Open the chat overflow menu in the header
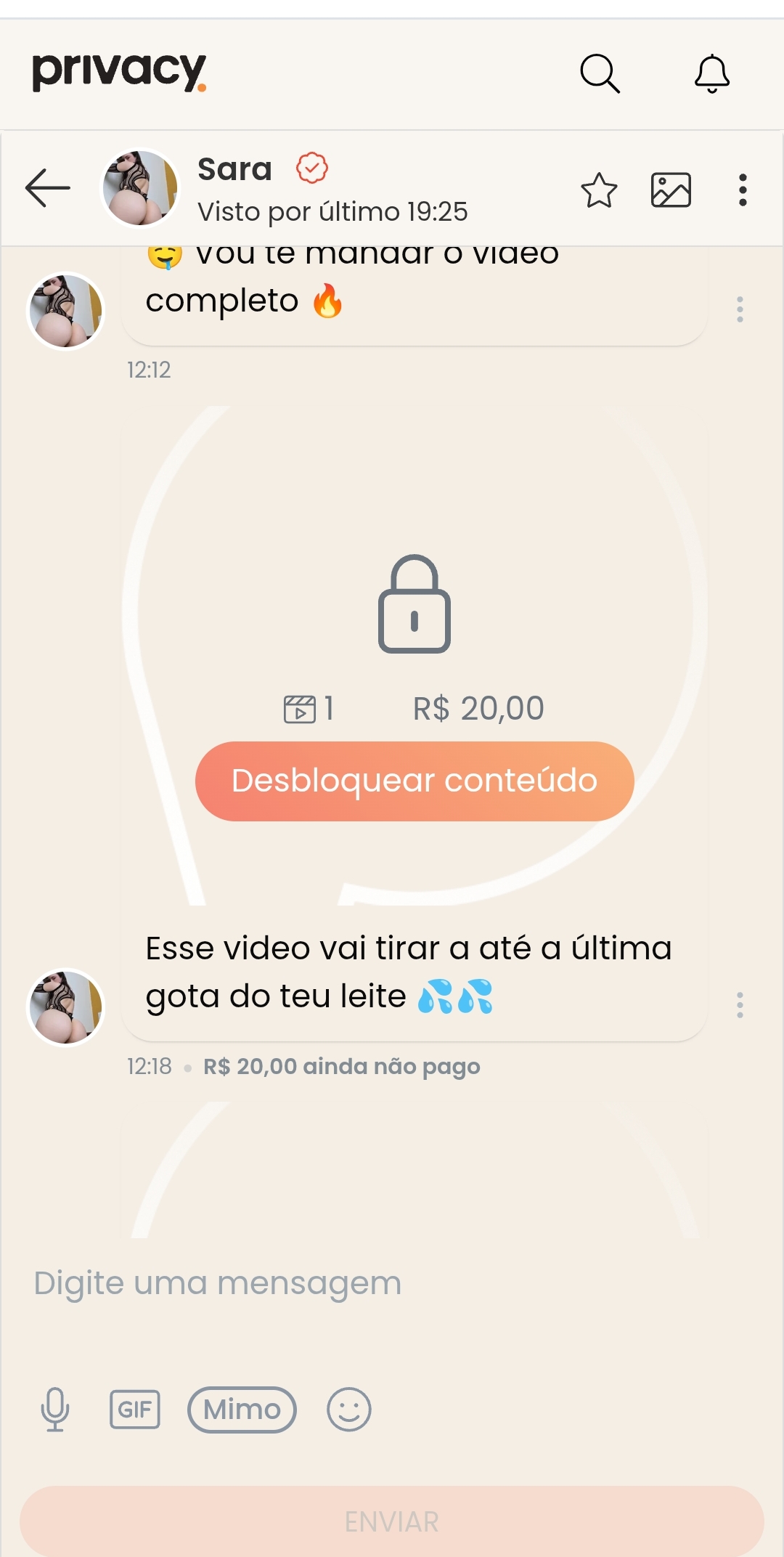Screen dimensions: 784x1557 [x=742, y=190]
